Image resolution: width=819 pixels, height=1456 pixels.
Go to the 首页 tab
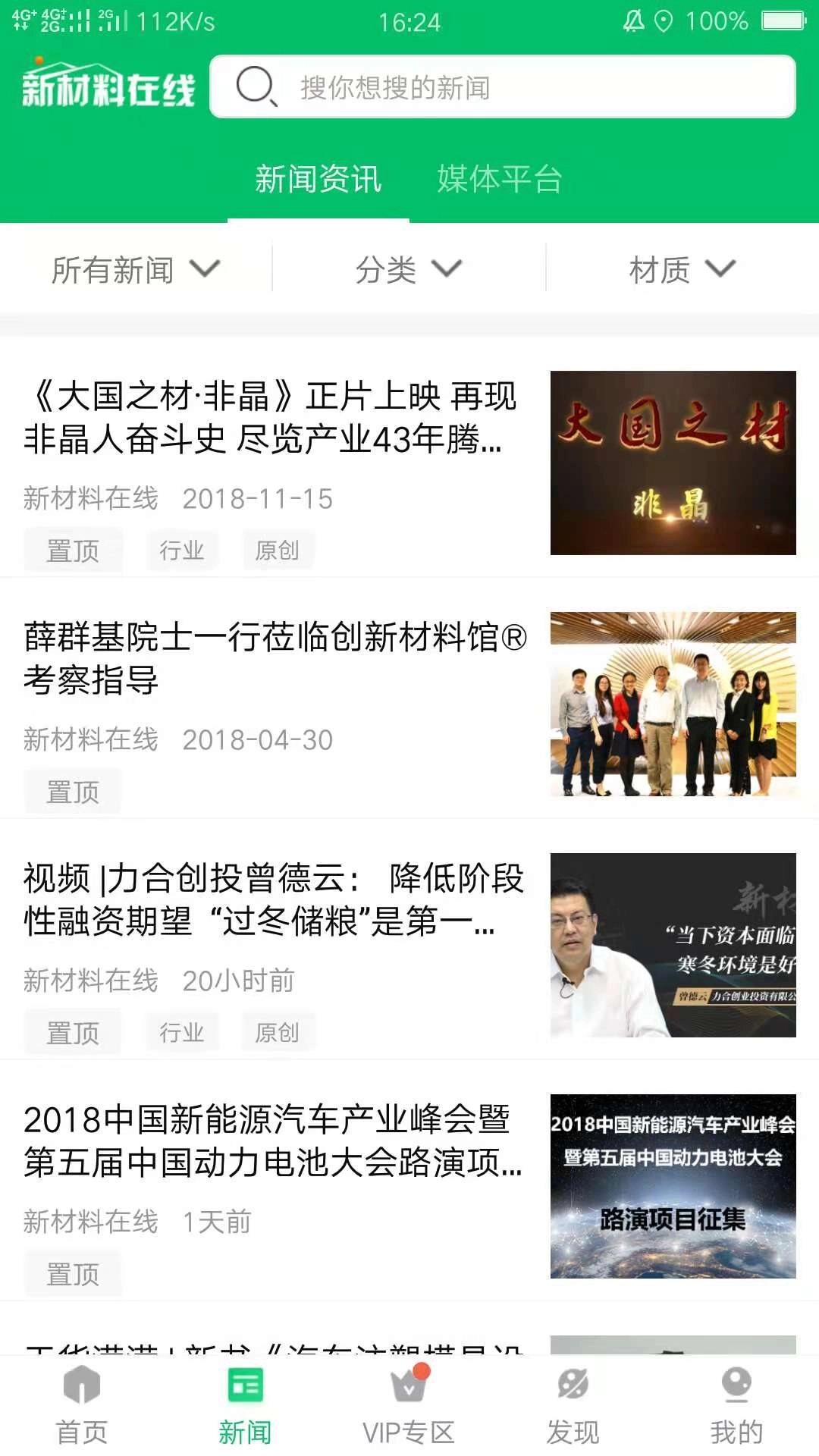82,1404
